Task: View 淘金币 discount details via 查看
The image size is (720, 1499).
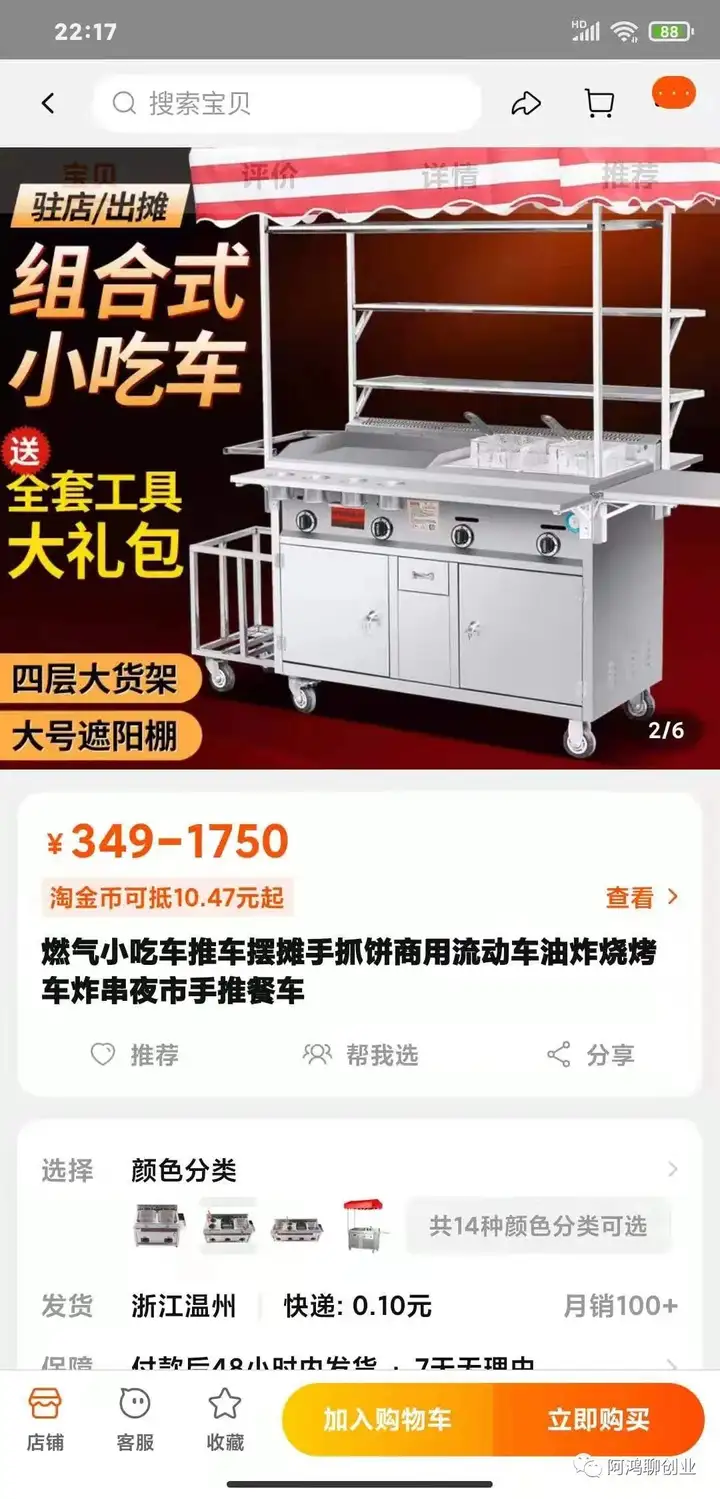Action: (641, 897)
